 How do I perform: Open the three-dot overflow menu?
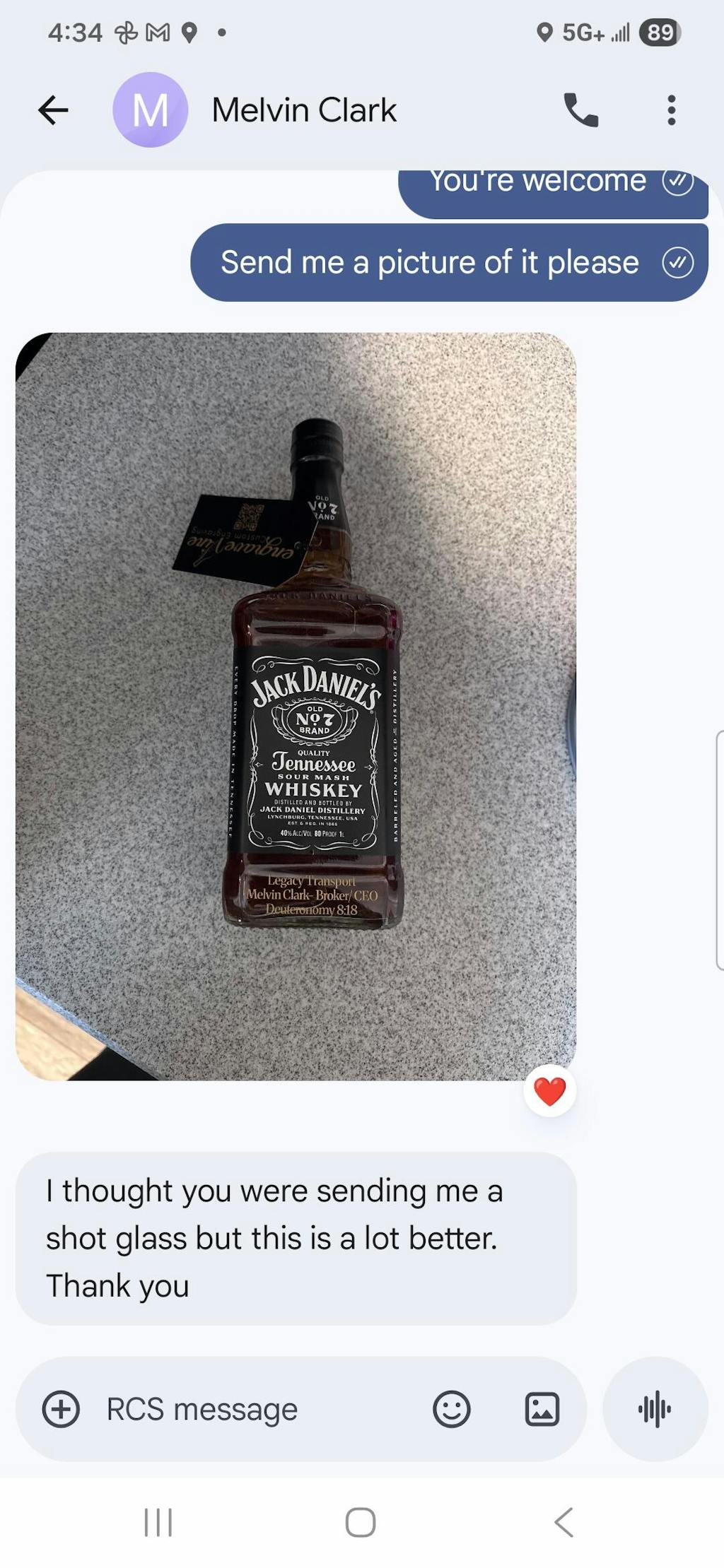pyautogui.click(x=671, y=110)
